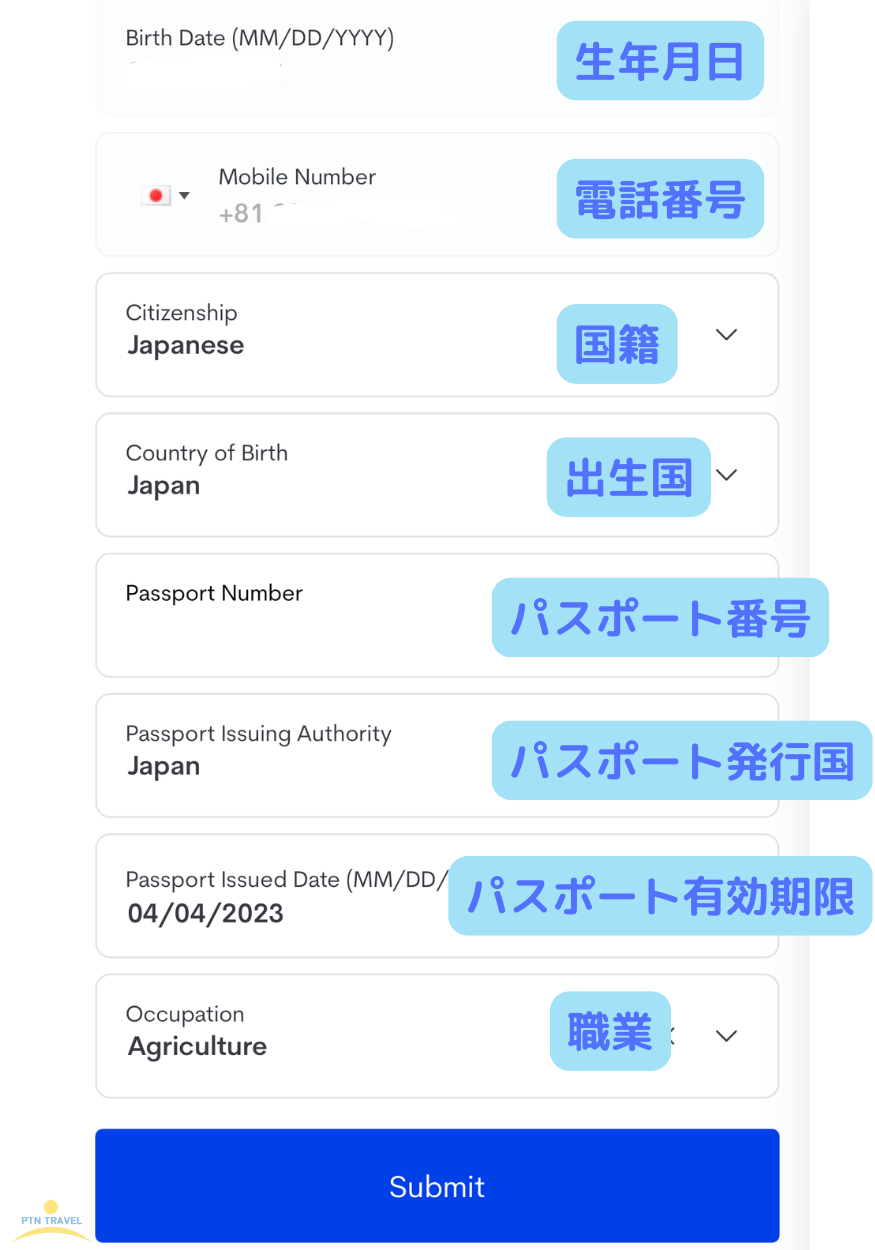Select the Japanese citizenship value
Image resolution: width=875 pixels, height=1250 pixels.
pos(185,345)
